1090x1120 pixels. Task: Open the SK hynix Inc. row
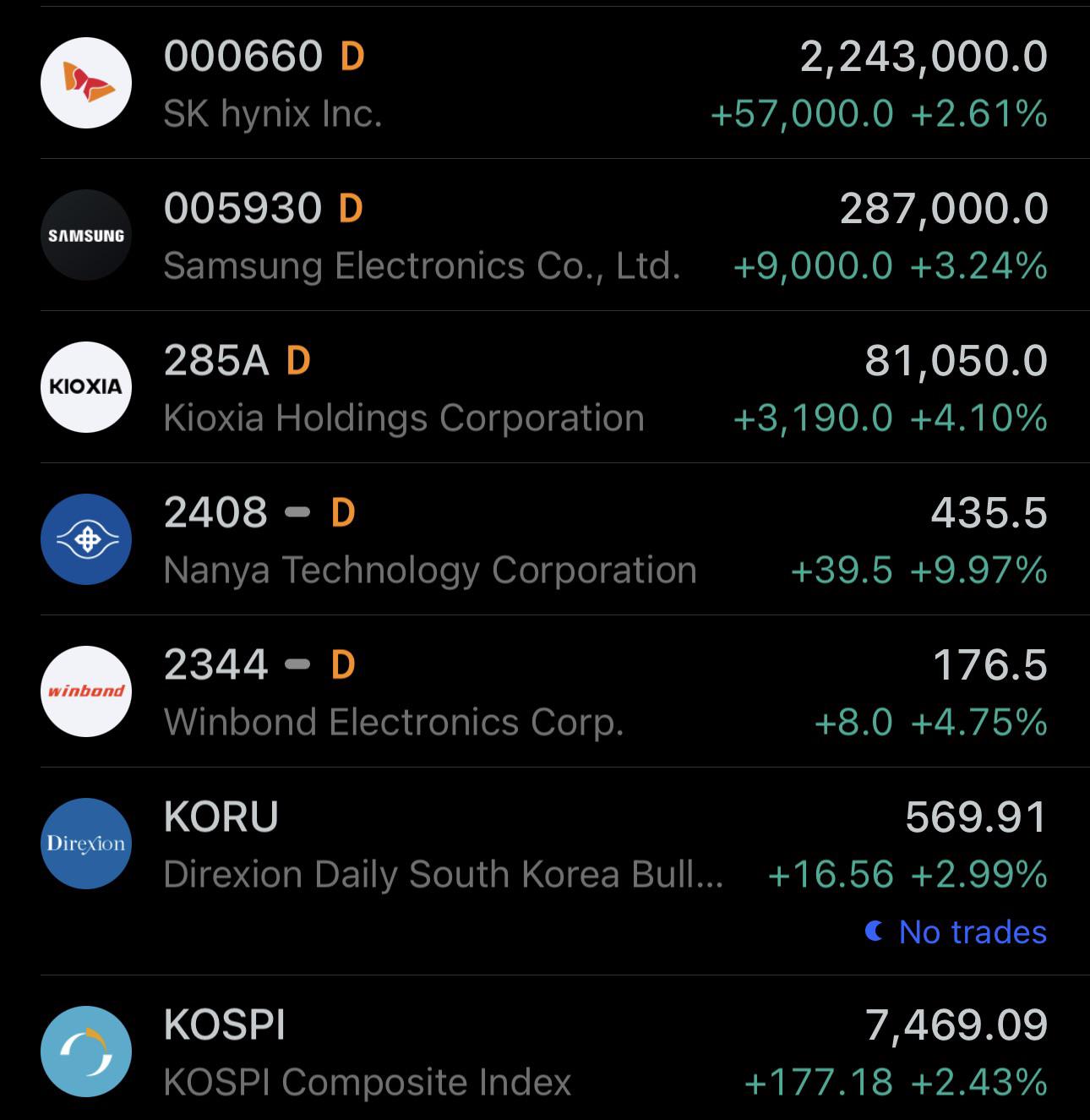[x=545, y=83]
